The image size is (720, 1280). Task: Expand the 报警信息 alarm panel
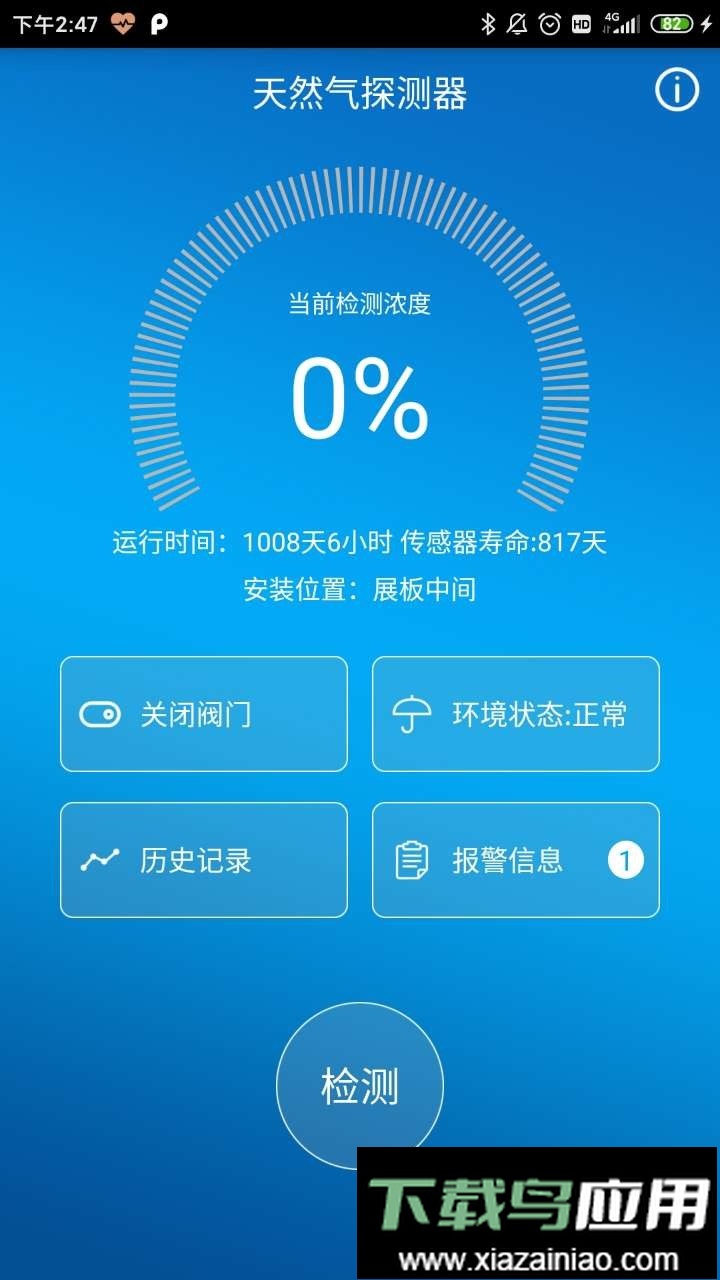point(515,859)
